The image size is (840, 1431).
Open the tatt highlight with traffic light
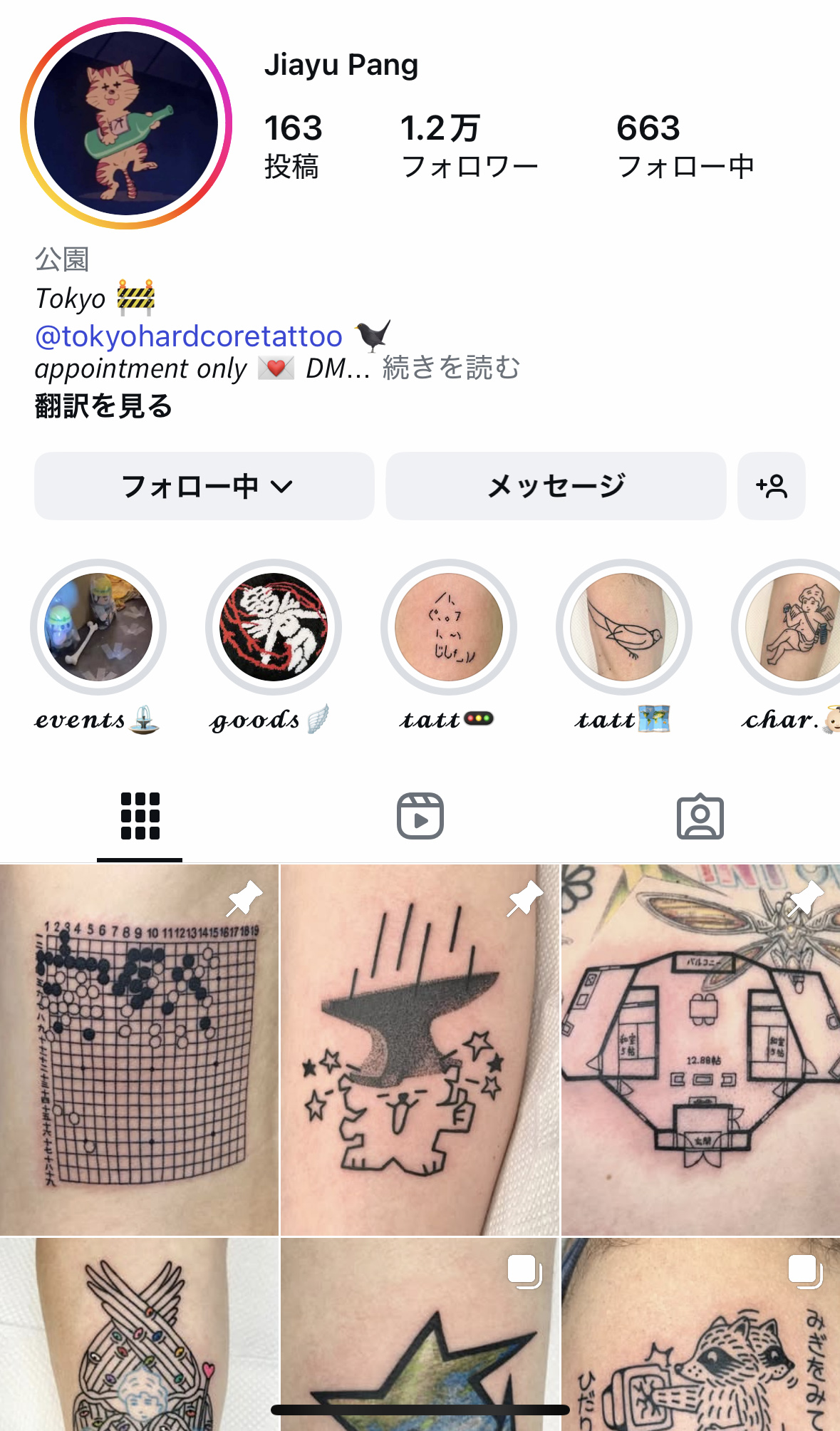(x=448, y=627)
